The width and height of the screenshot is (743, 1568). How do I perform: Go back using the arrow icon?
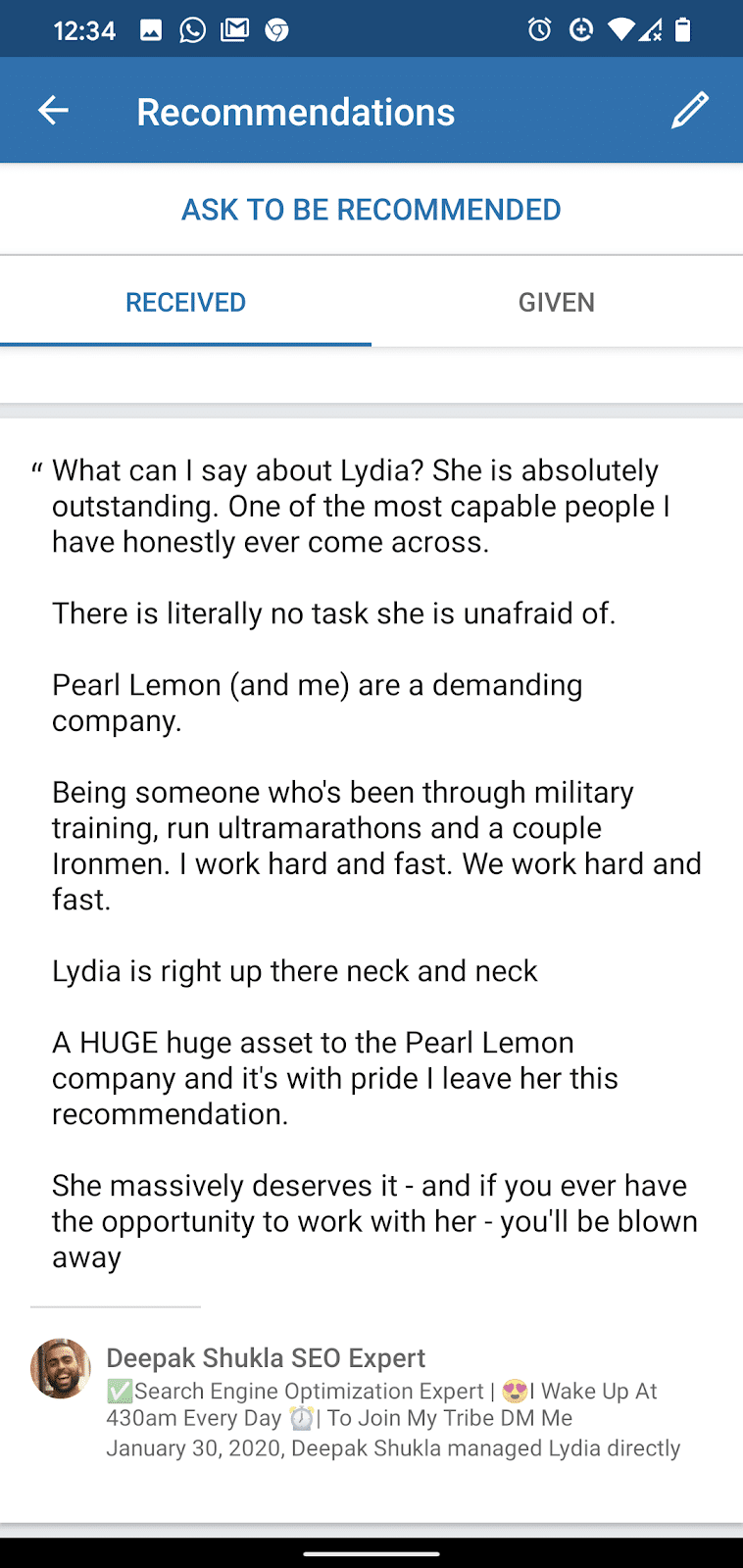click(53, 111)
